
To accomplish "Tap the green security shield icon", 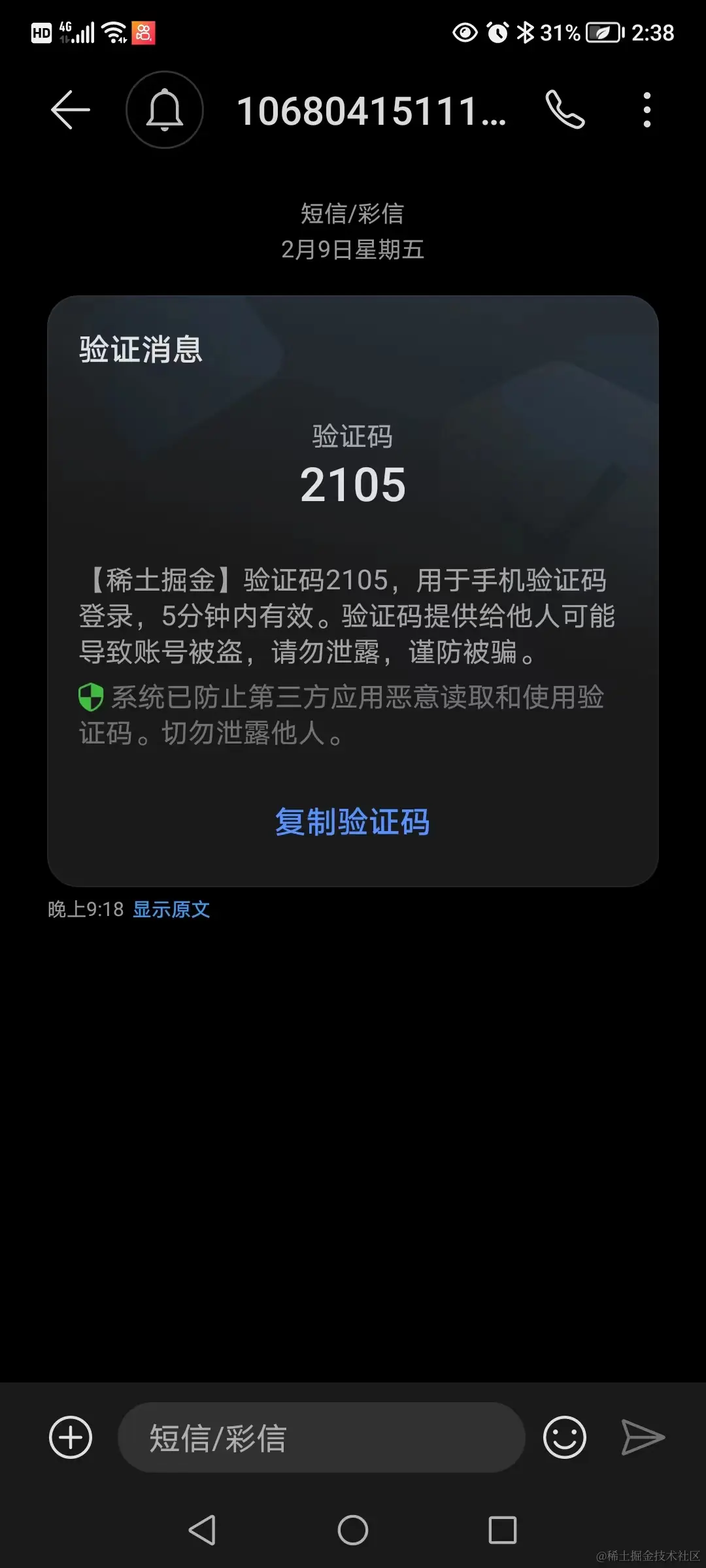I will pyautogui.click(x=92, y=698).
